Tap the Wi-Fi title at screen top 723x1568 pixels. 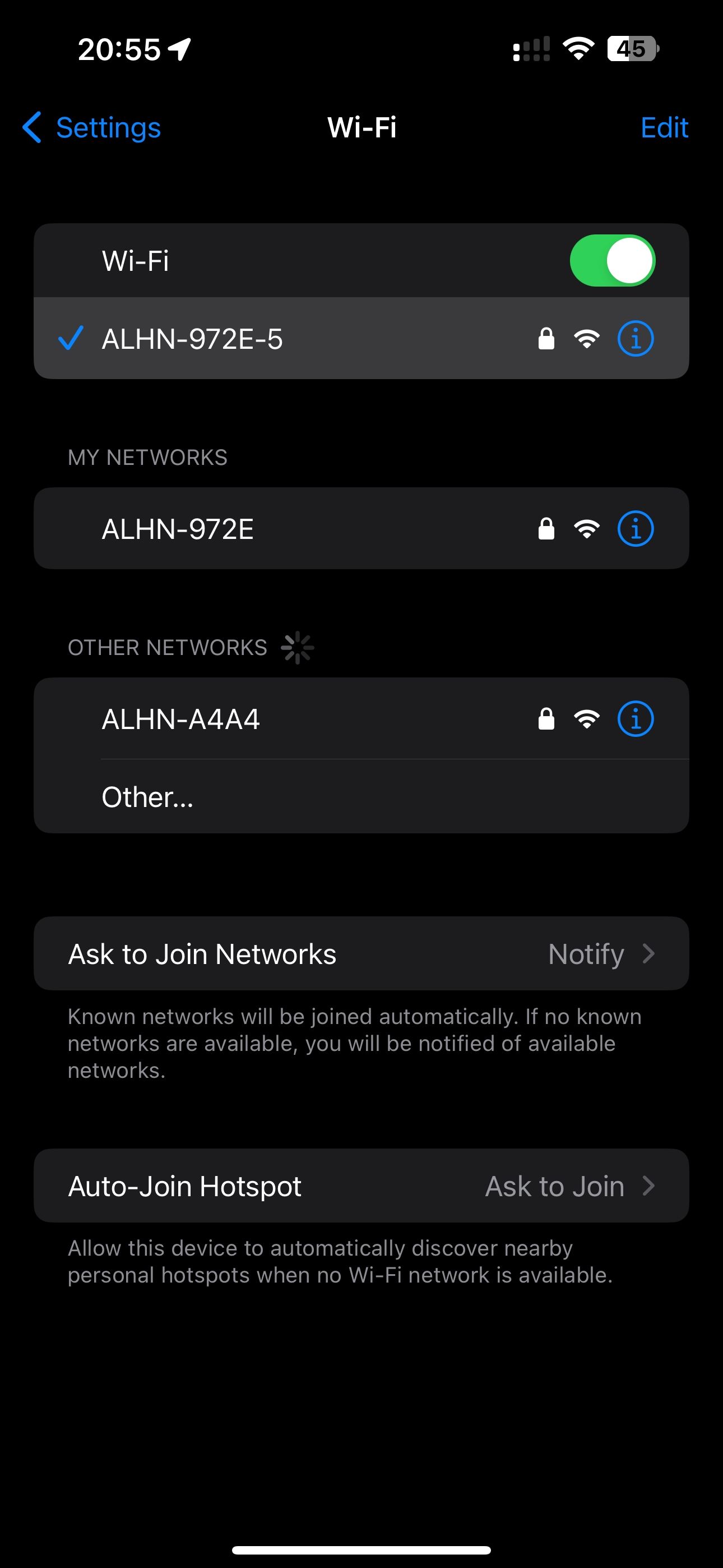[361, 127]
